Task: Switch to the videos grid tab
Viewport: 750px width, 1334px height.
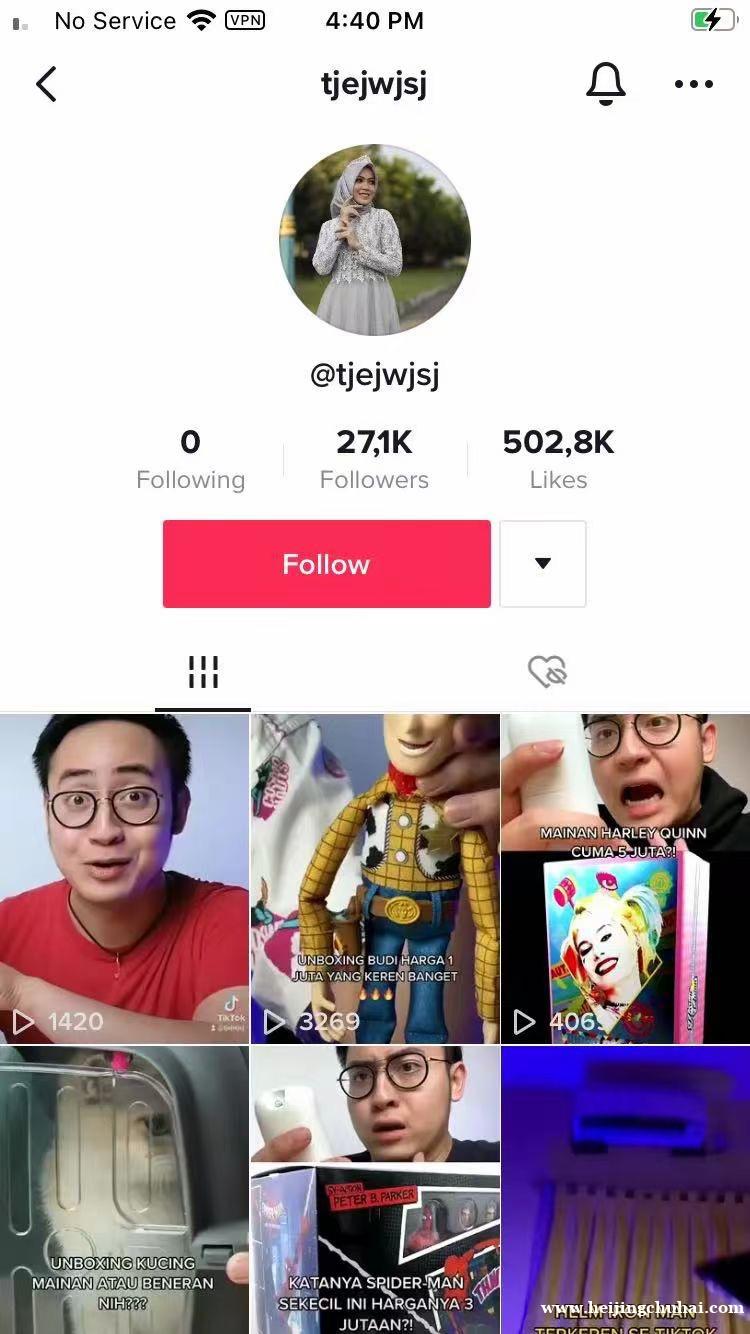Action: pos(203,673)
